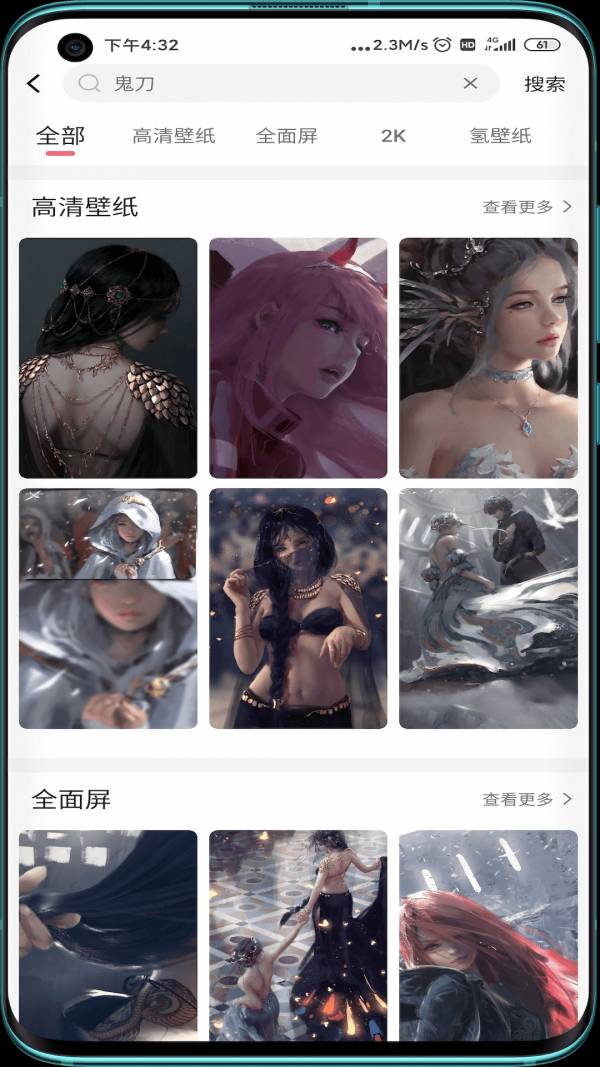The width and height of the screenshot is (600, 1067).
Task: Switch to the 氢壁纸 tab
Action: click(x=500, y=136)
